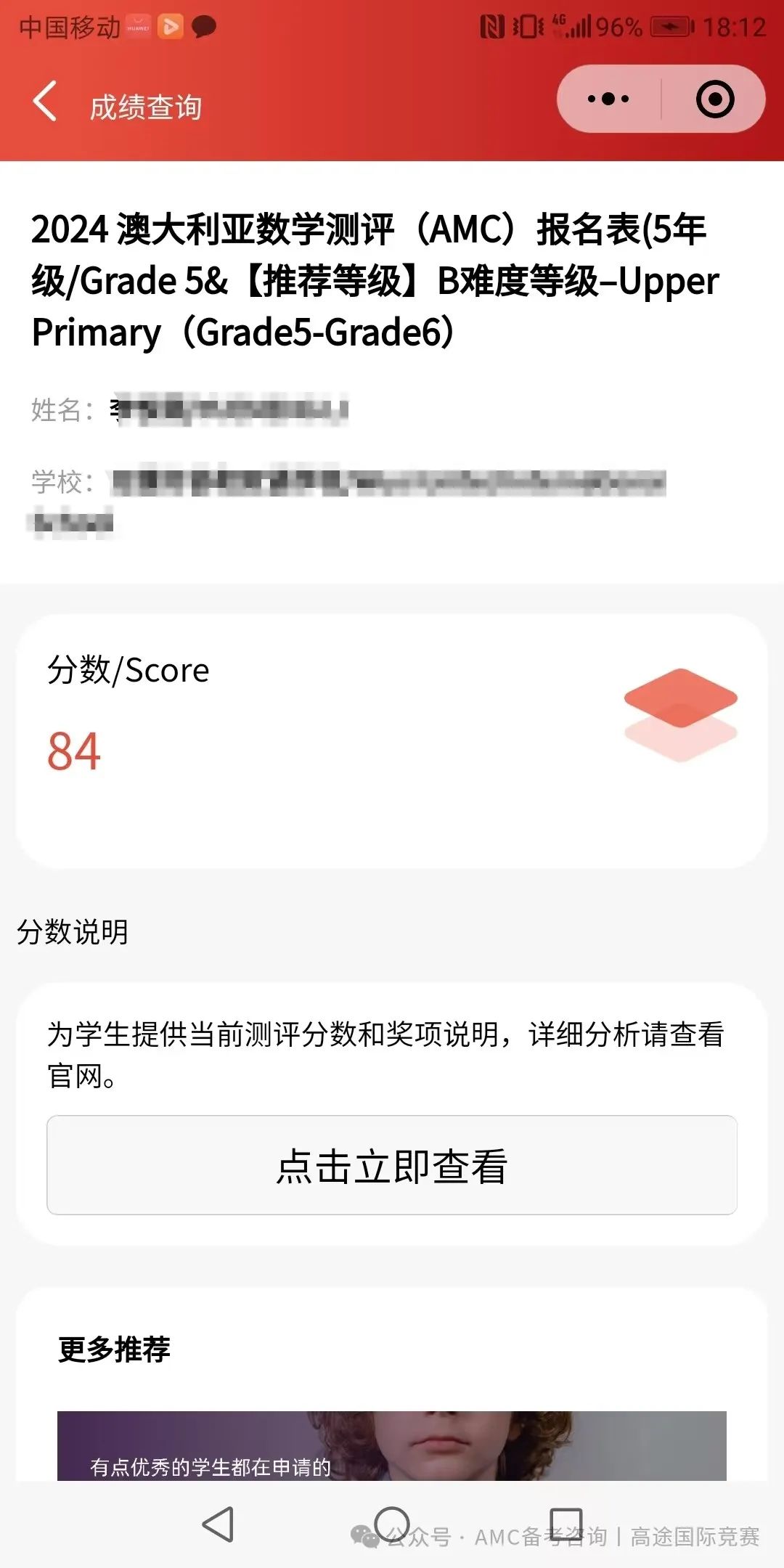784x1568 pixels.
Task: Go back from 成绩查询 page
Action: (45, 101)
